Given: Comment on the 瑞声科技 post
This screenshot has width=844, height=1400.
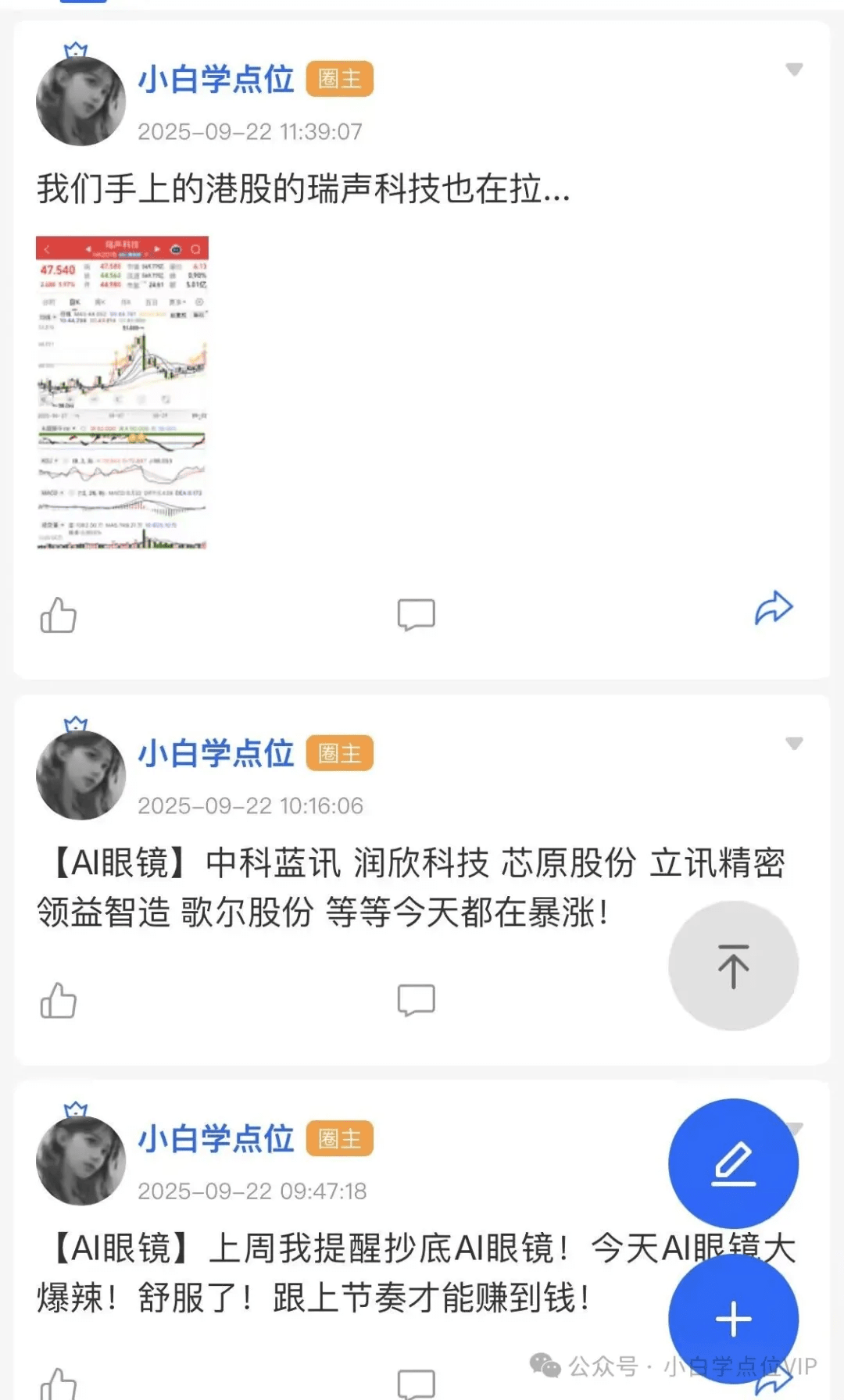Looking at the screenshot, I should 416,615.
